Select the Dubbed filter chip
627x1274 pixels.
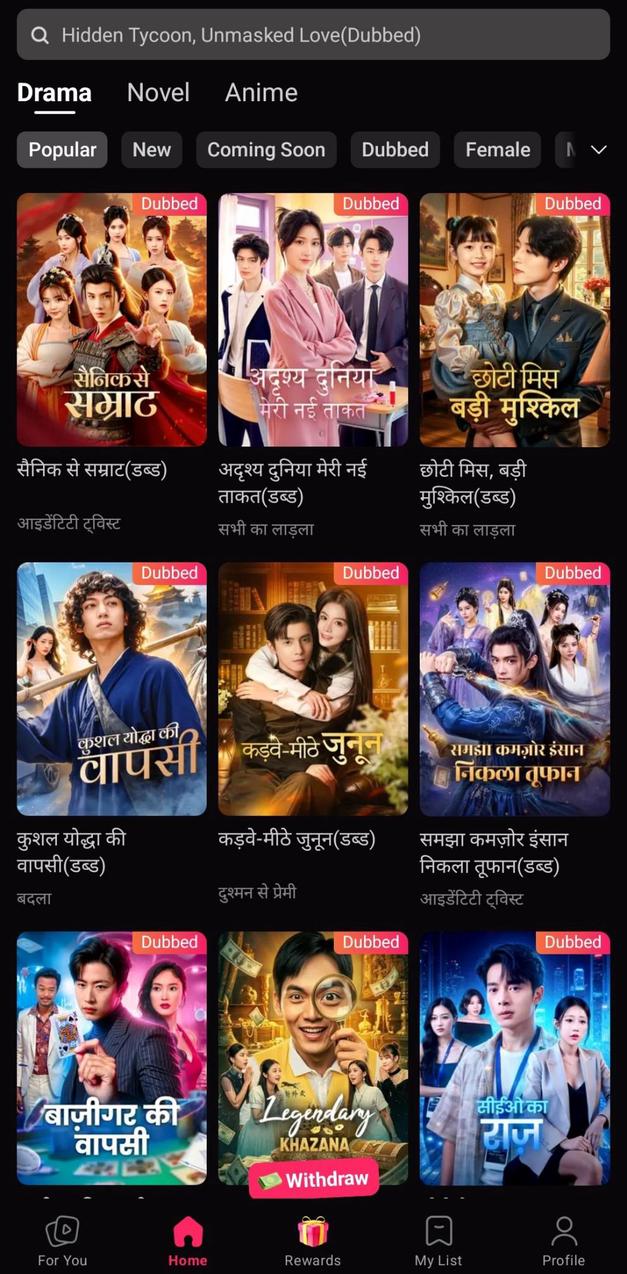click(395, 150)
